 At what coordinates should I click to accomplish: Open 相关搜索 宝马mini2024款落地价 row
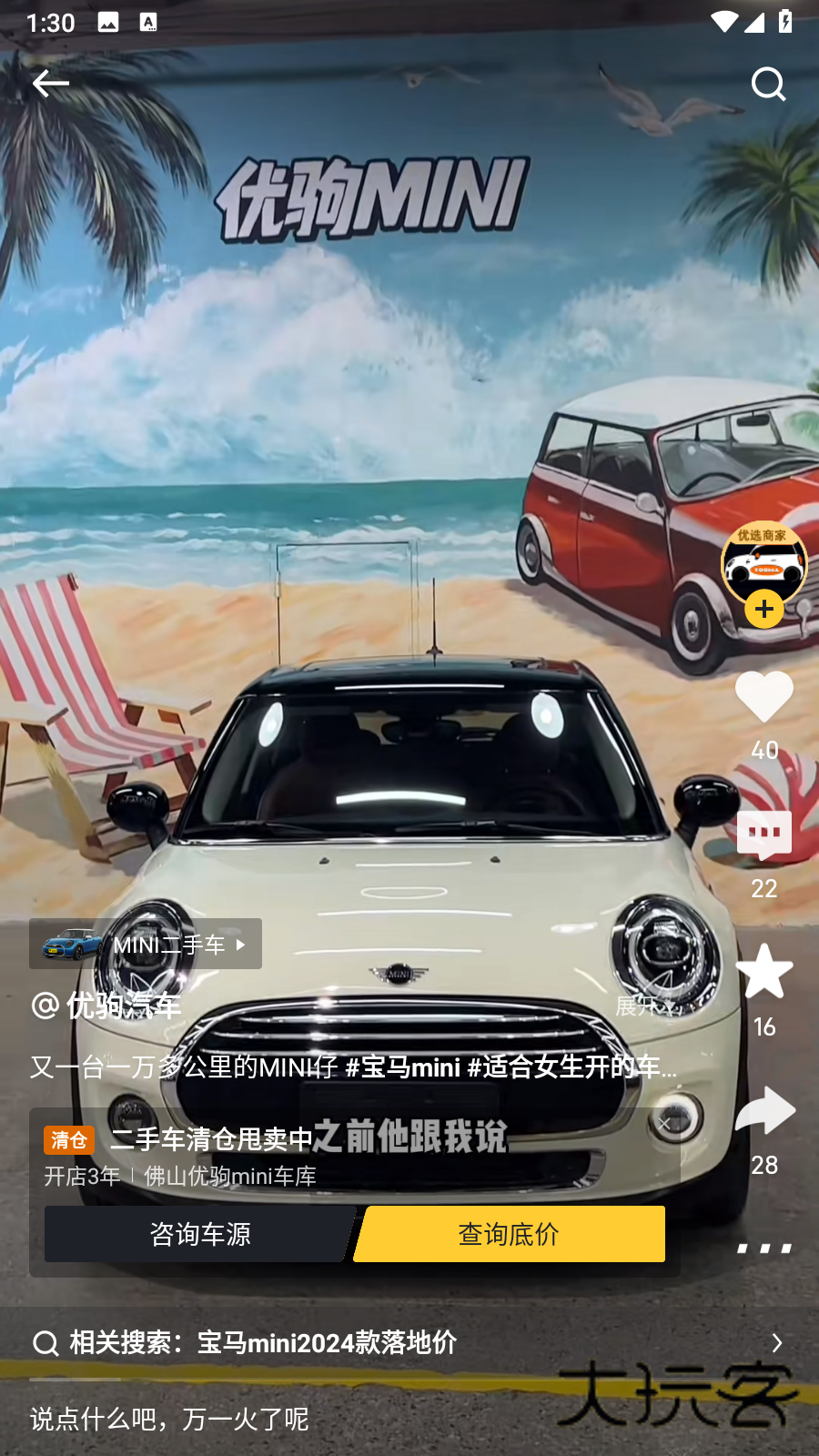[264, 1342]
